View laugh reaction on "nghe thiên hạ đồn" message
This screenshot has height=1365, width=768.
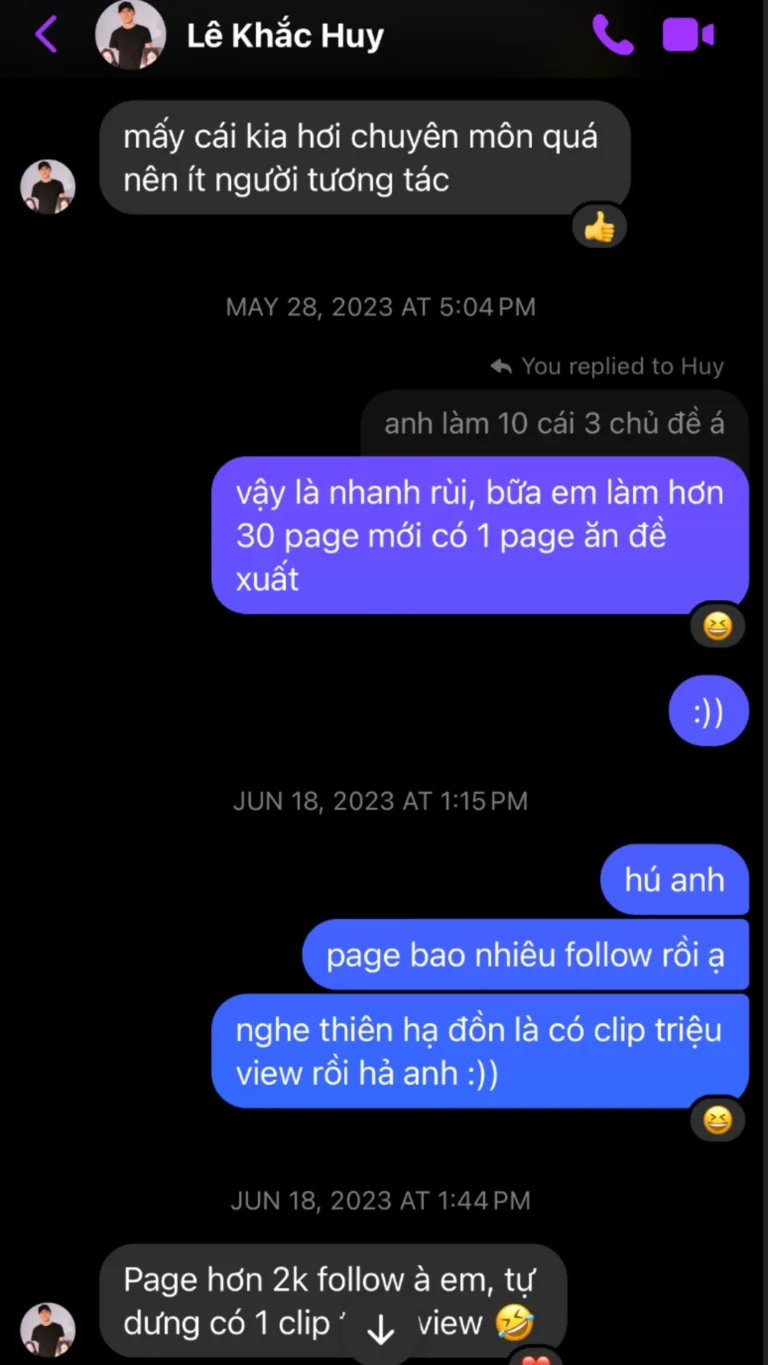click(x=717, y=1120)
